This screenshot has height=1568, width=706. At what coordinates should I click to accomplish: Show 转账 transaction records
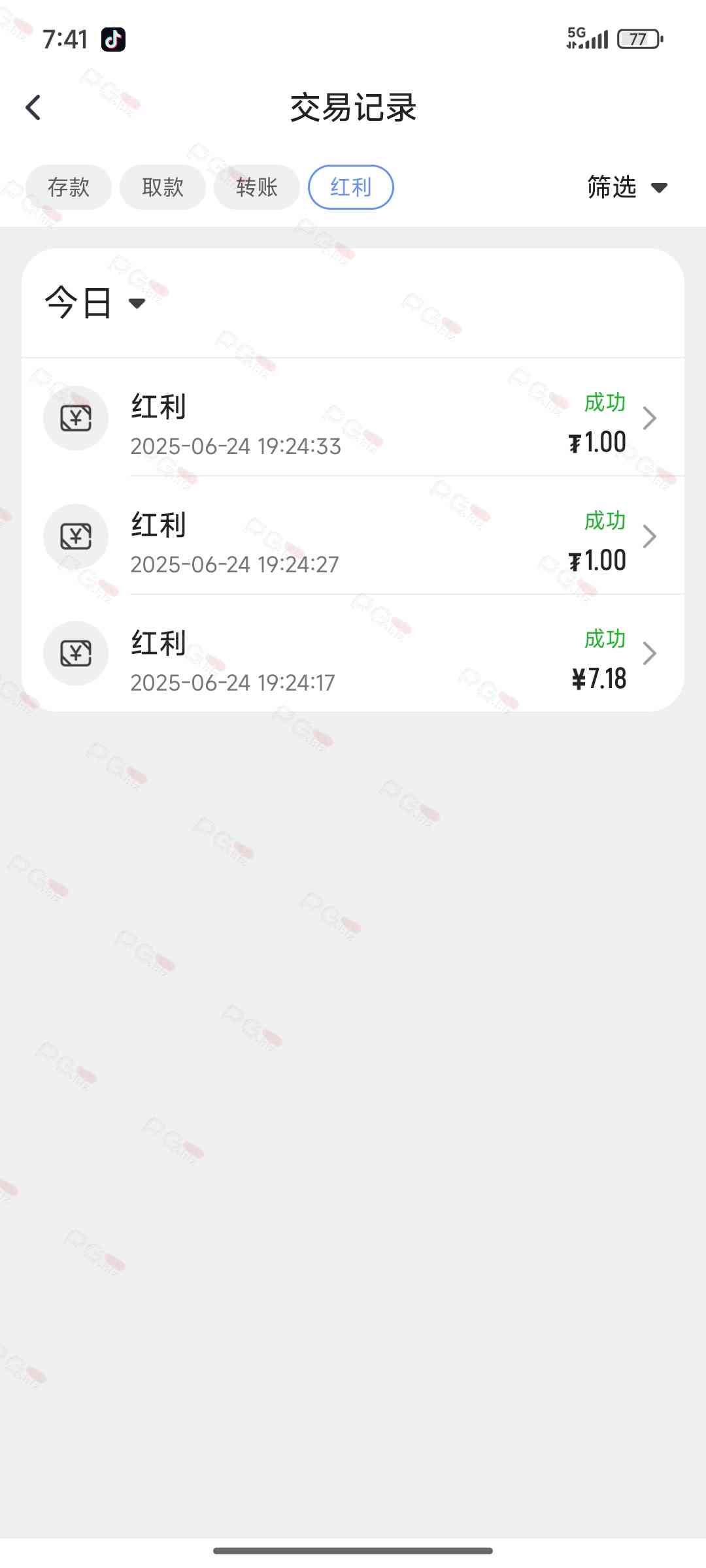click(257, 188)
